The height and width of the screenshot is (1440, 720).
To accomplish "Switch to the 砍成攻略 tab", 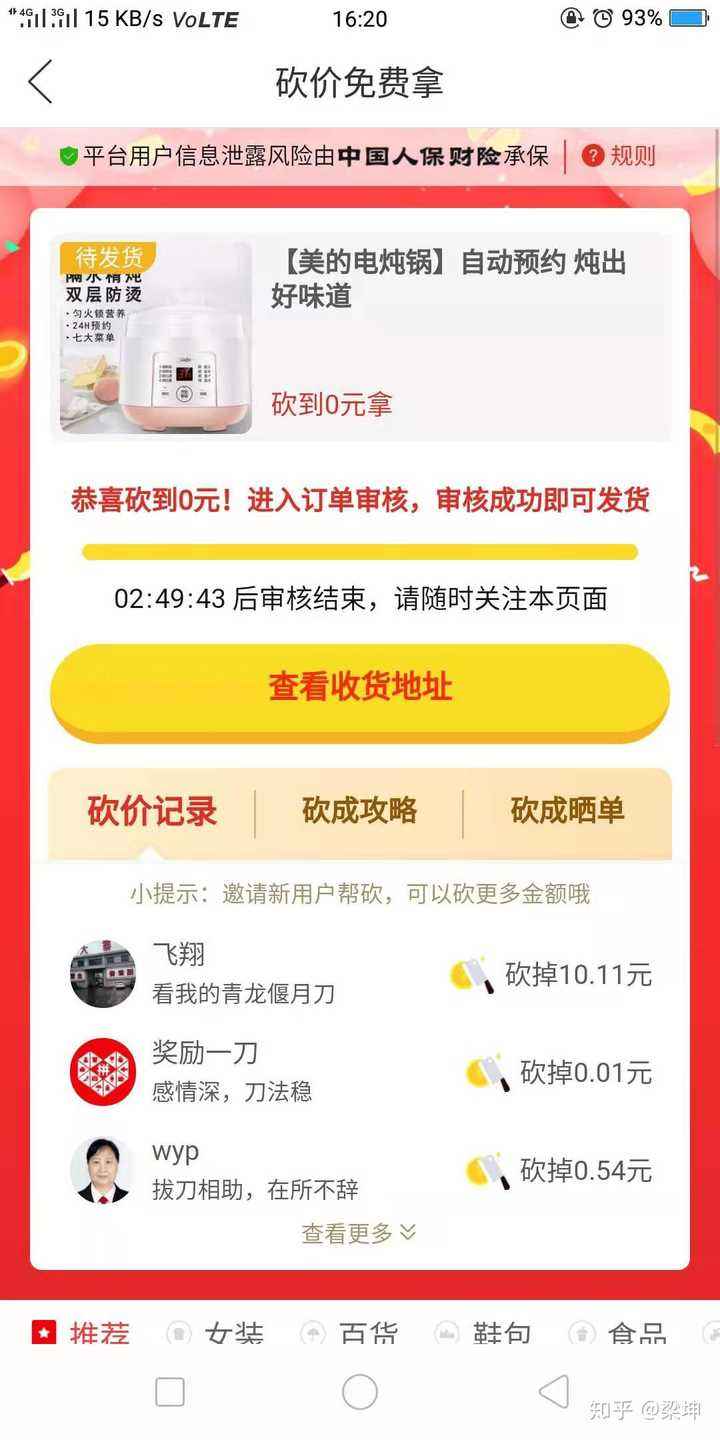I will [x=361, y=812].
